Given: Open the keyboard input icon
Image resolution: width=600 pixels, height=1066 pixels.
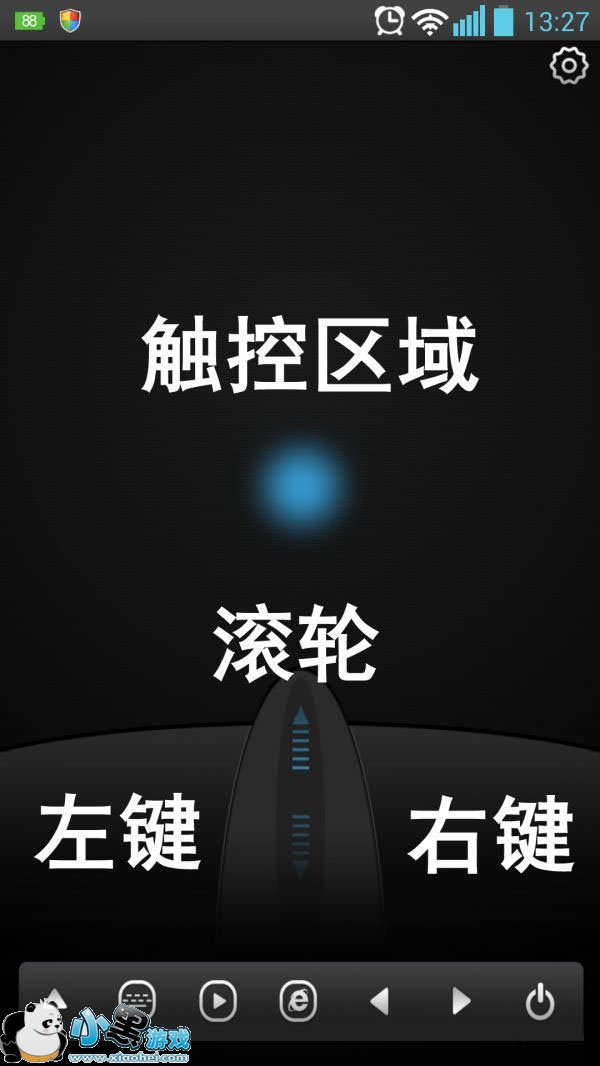Looking at the screenshot, I should pos(137,1001).
